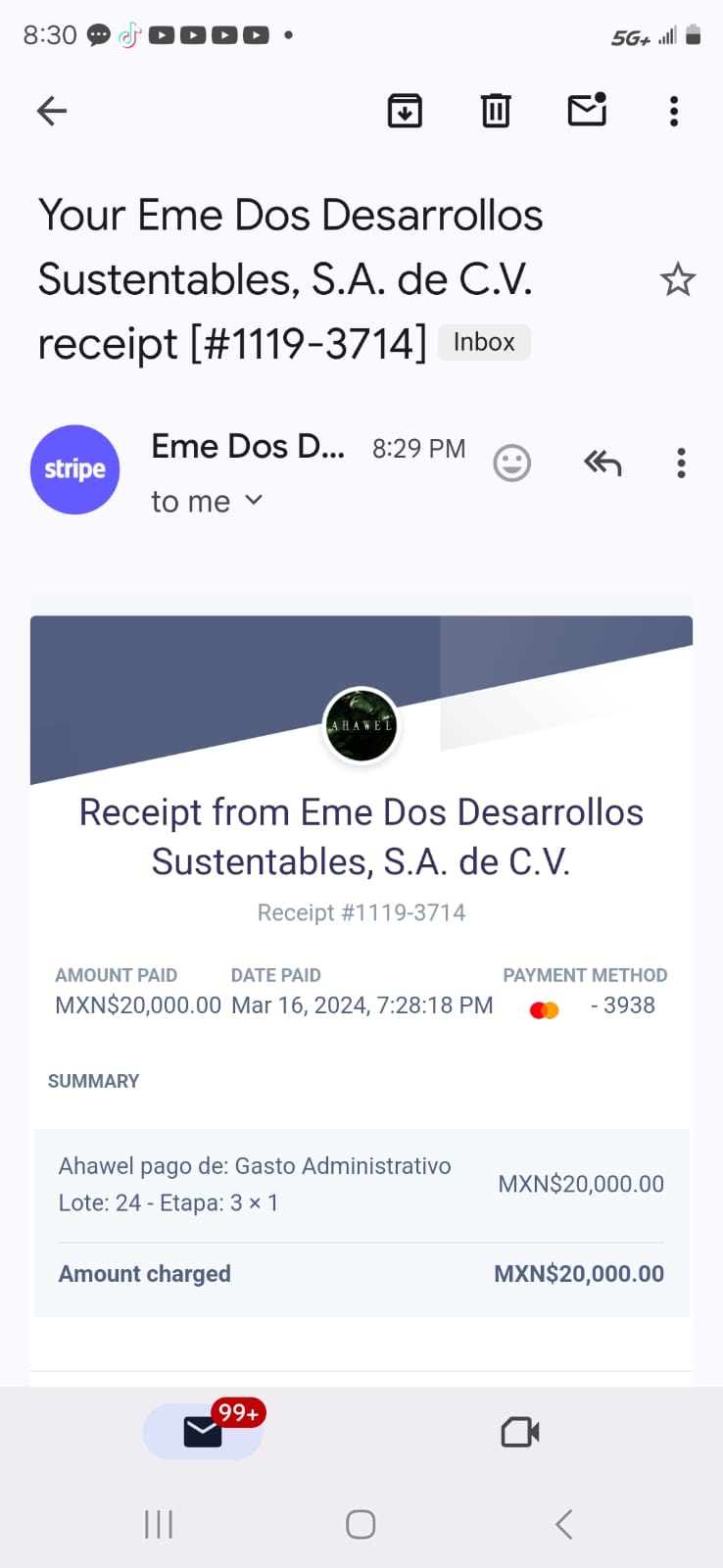Go to the system home screen
This screenshot has height=1568, width=723.
361,1524
